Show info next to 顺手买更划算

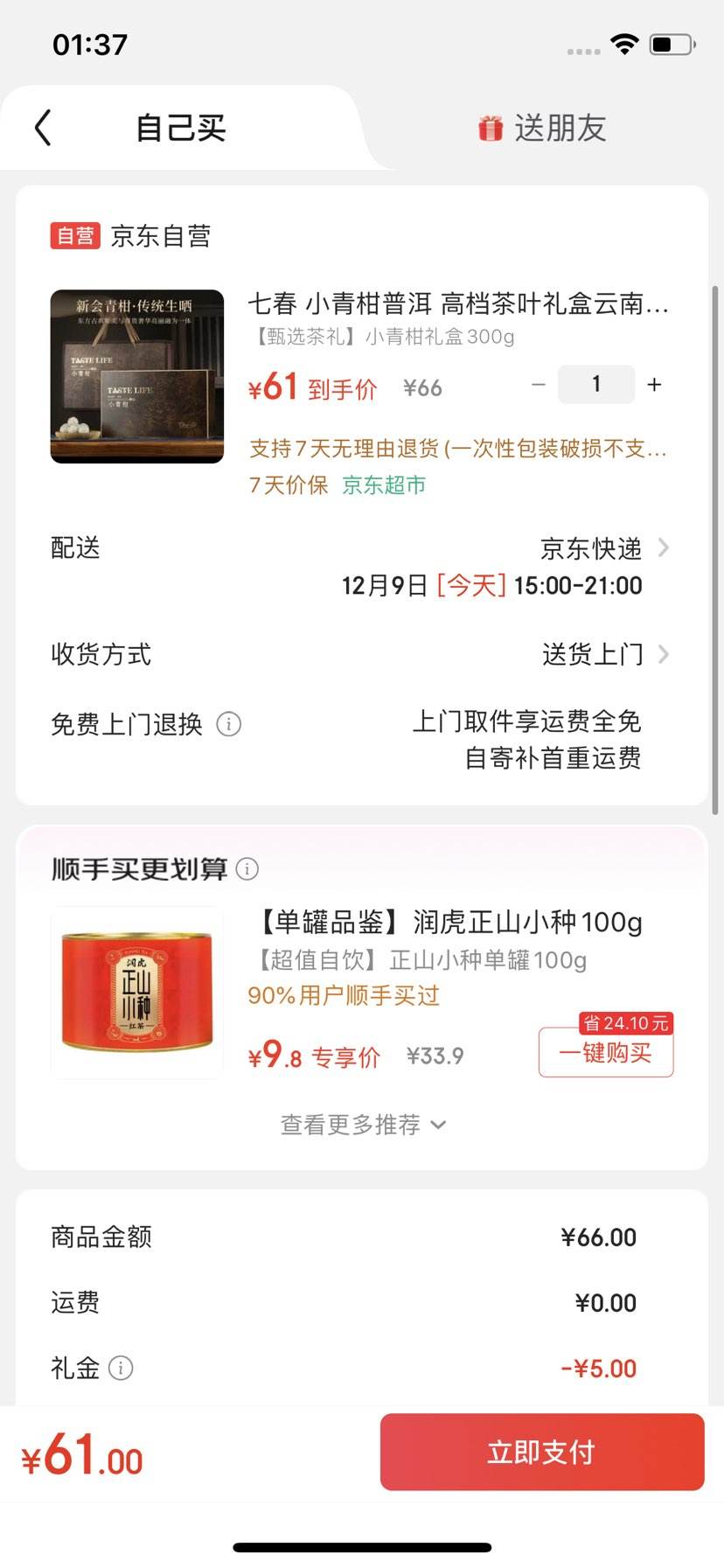247,868
